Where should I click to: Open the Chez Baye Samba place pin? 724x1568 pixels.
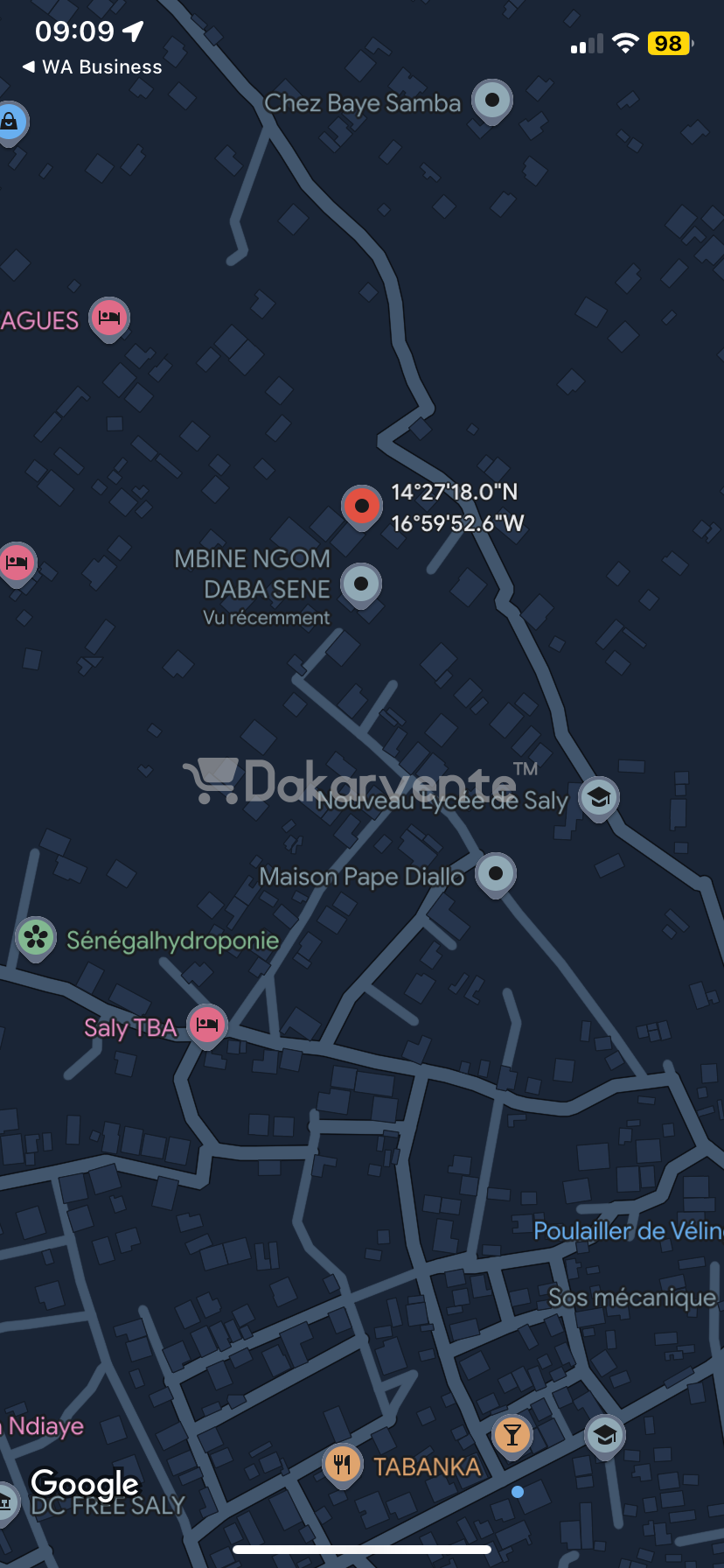492,101
